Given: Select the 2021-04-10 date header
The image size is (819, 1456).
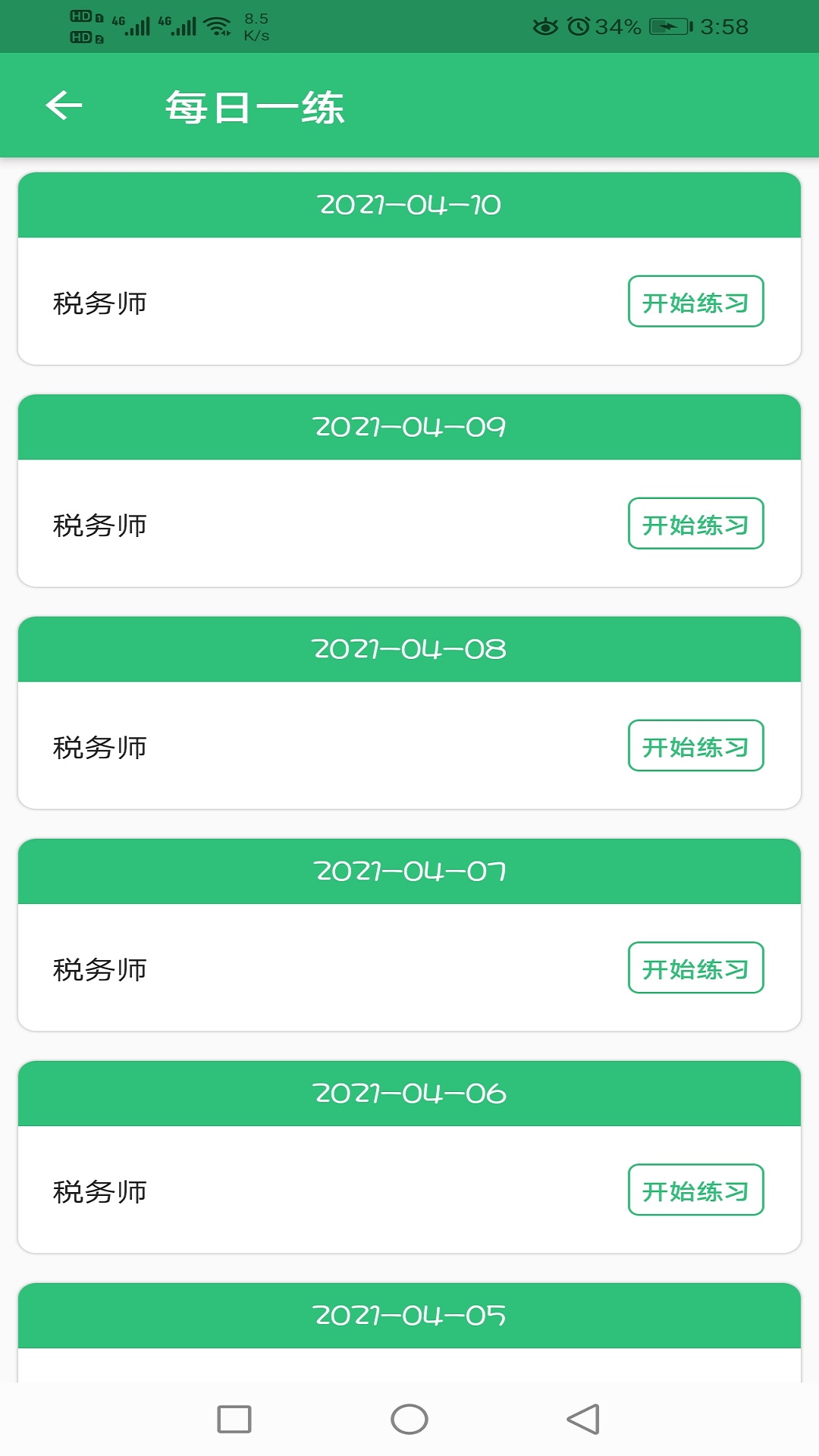Looking at the screenshot, I should click(x=409, y=204).
